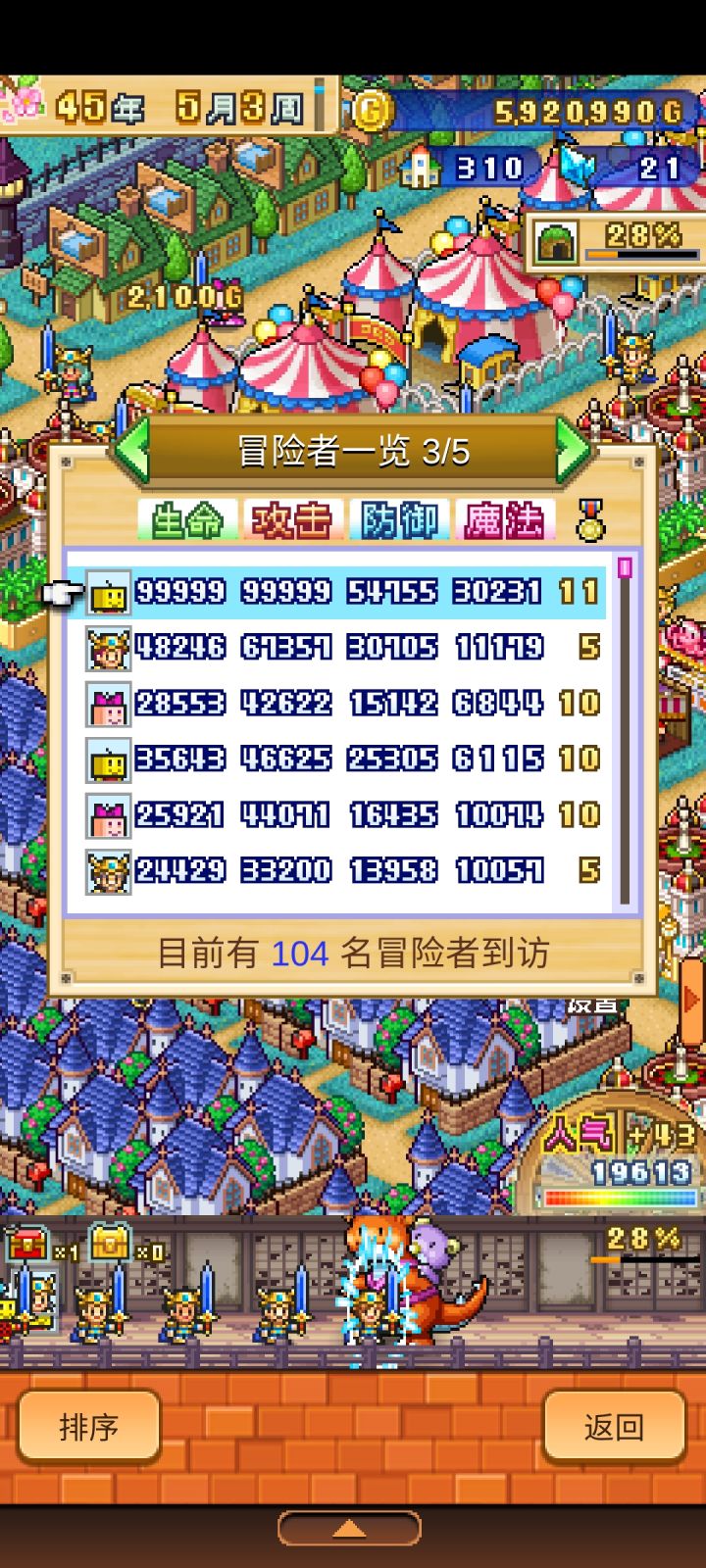Image resolution: width=706 pixels, height=1568 pixels.
Task: Switch to the 攻击 stat column header
Action: (x=294, y=519)
